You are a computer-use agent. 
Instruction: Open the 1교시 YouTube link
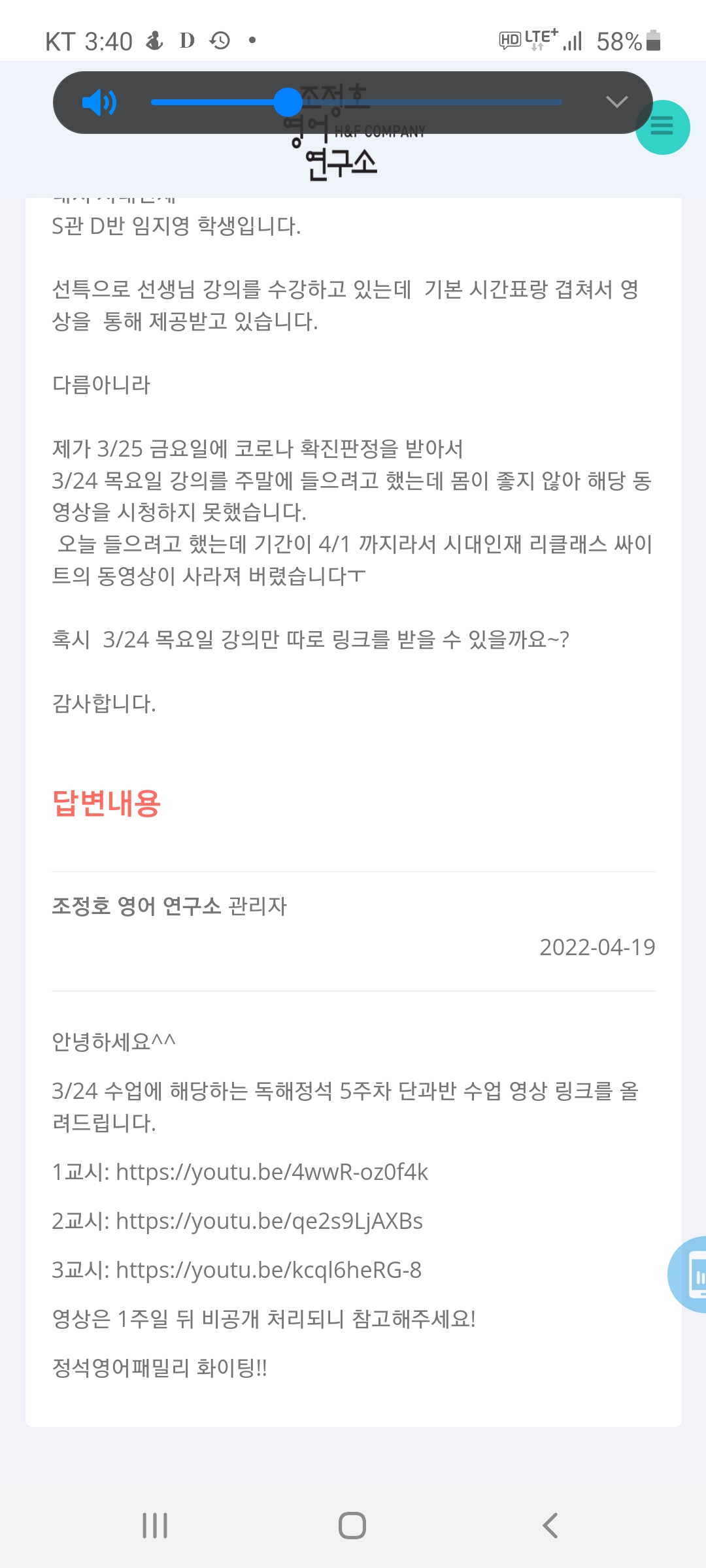pos(271,1172)
